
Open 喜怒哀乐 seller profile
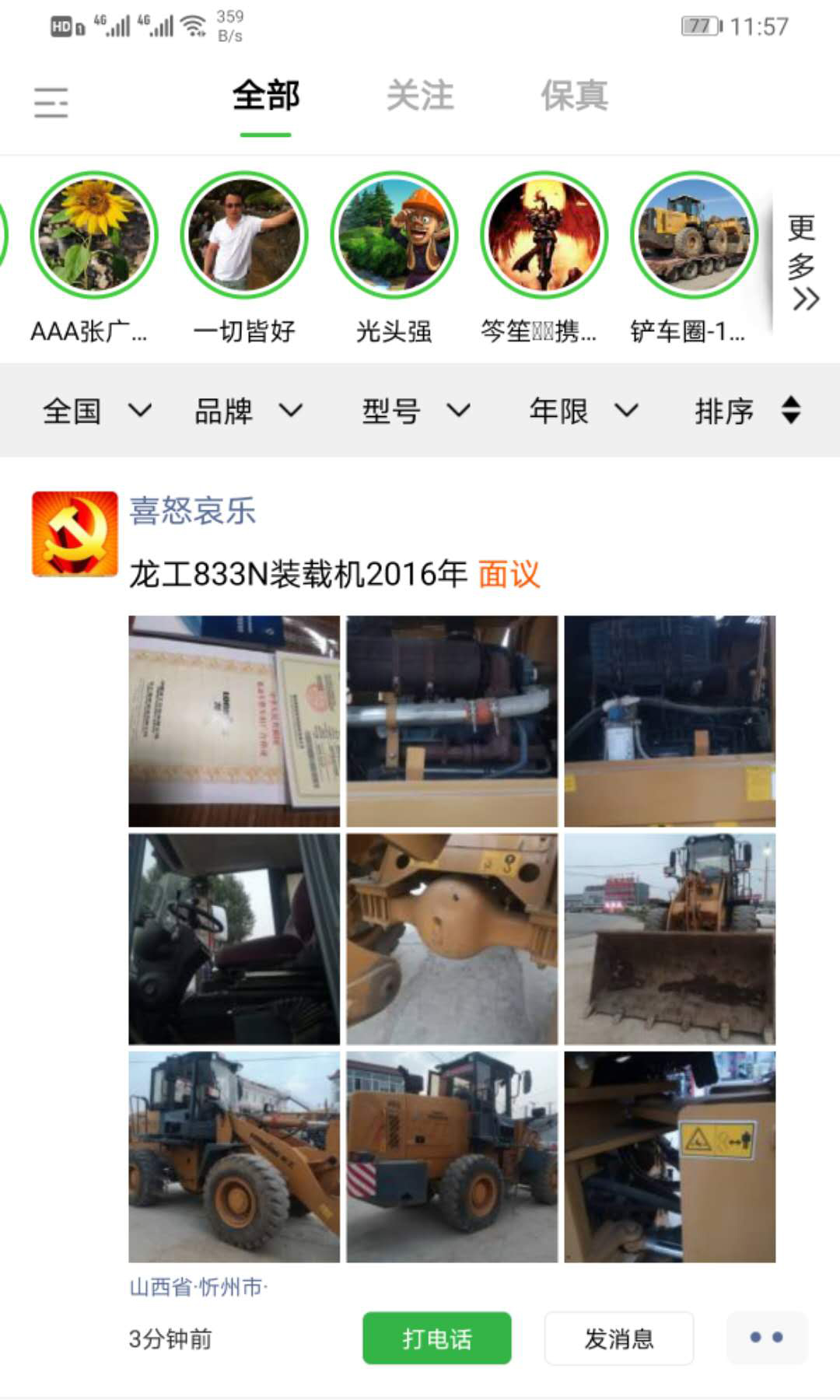pyautogui.click(x=192, y=511)
